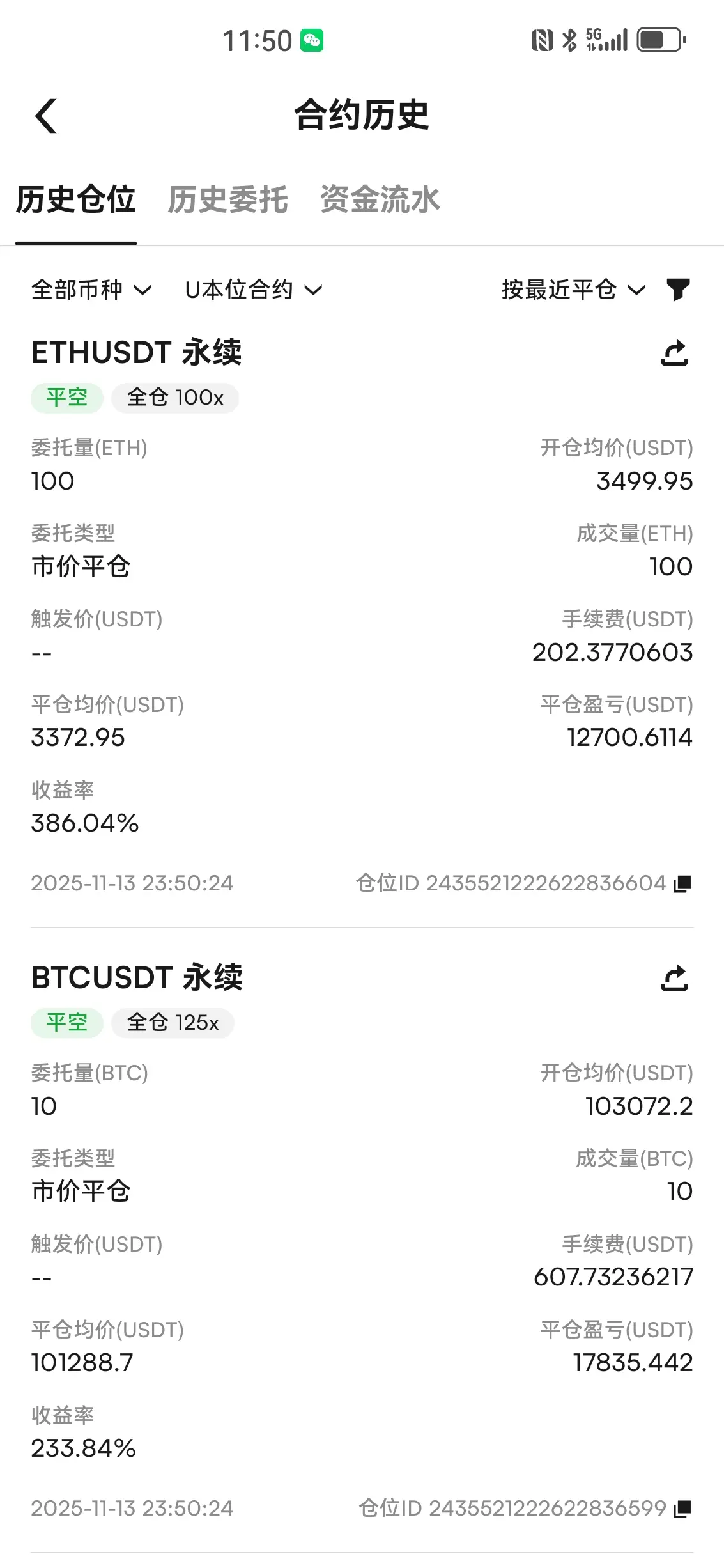Expand the U本位合约 dropdown
The height and width of the screenshot is (1568, 724).
pyautogui.click(x=253, y=290)
